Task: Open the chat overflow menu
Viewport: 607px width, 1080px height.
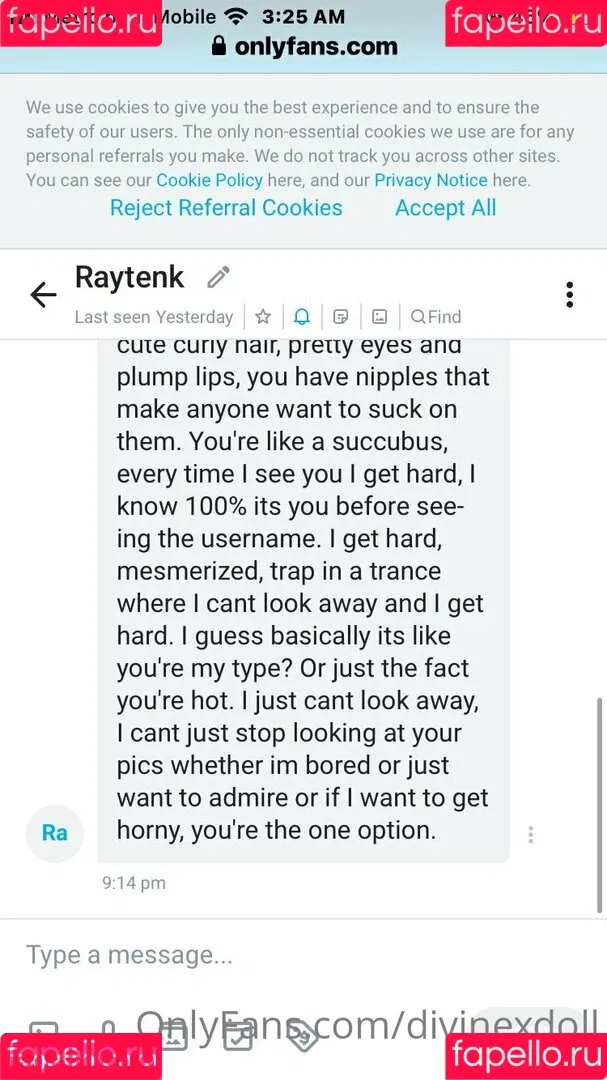Action: coord(569,294)
